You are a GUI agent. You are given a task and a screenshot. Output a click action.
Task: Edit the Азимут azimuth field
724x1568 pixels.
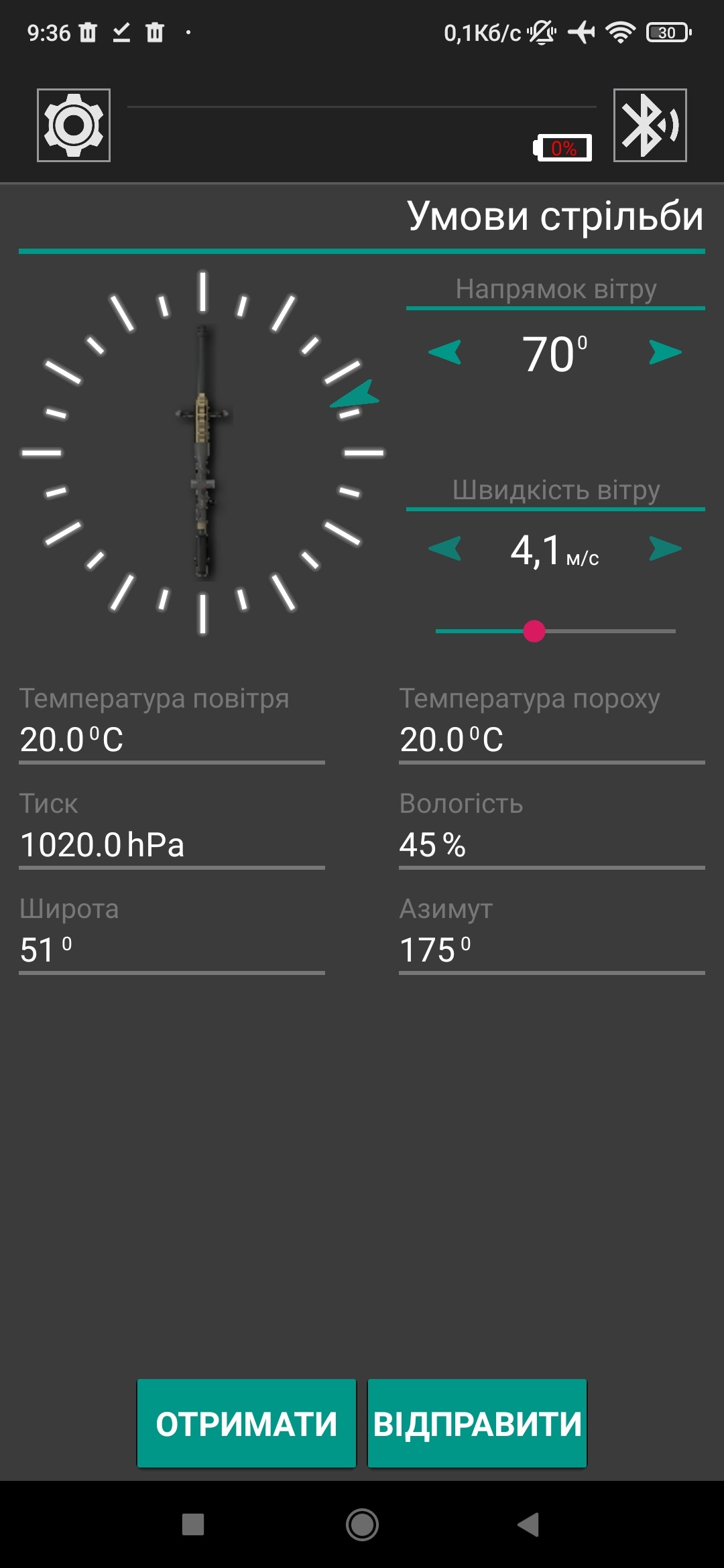[x=551, y=950]
